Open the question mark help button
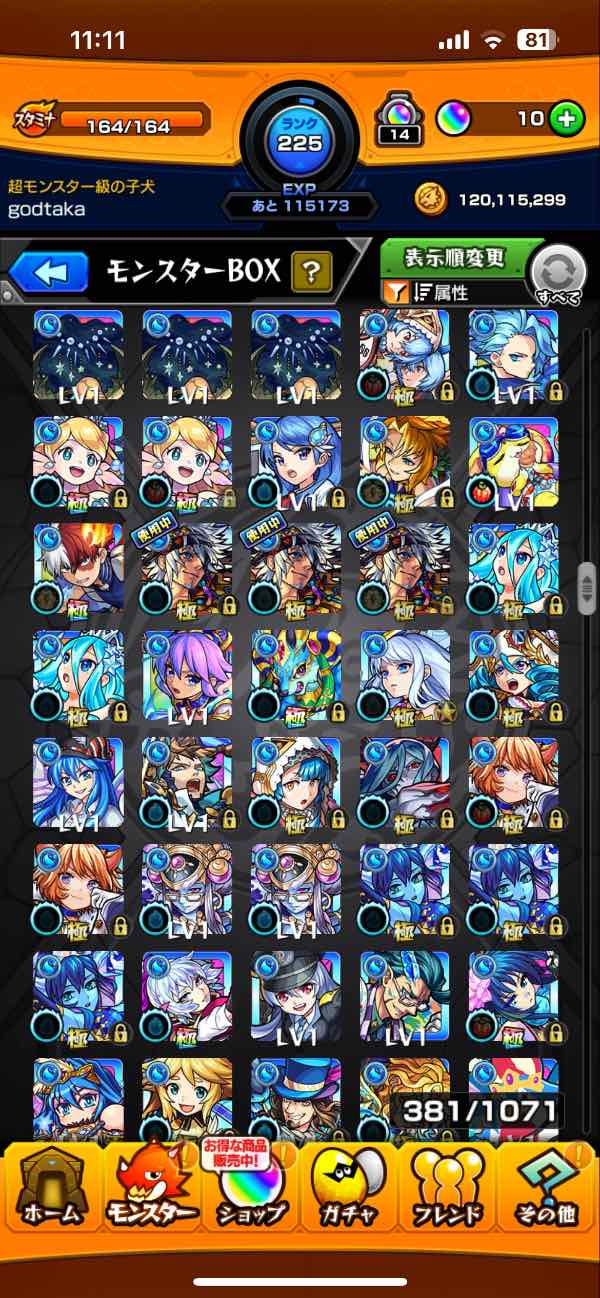600x1298 pixels. [311, 270]
